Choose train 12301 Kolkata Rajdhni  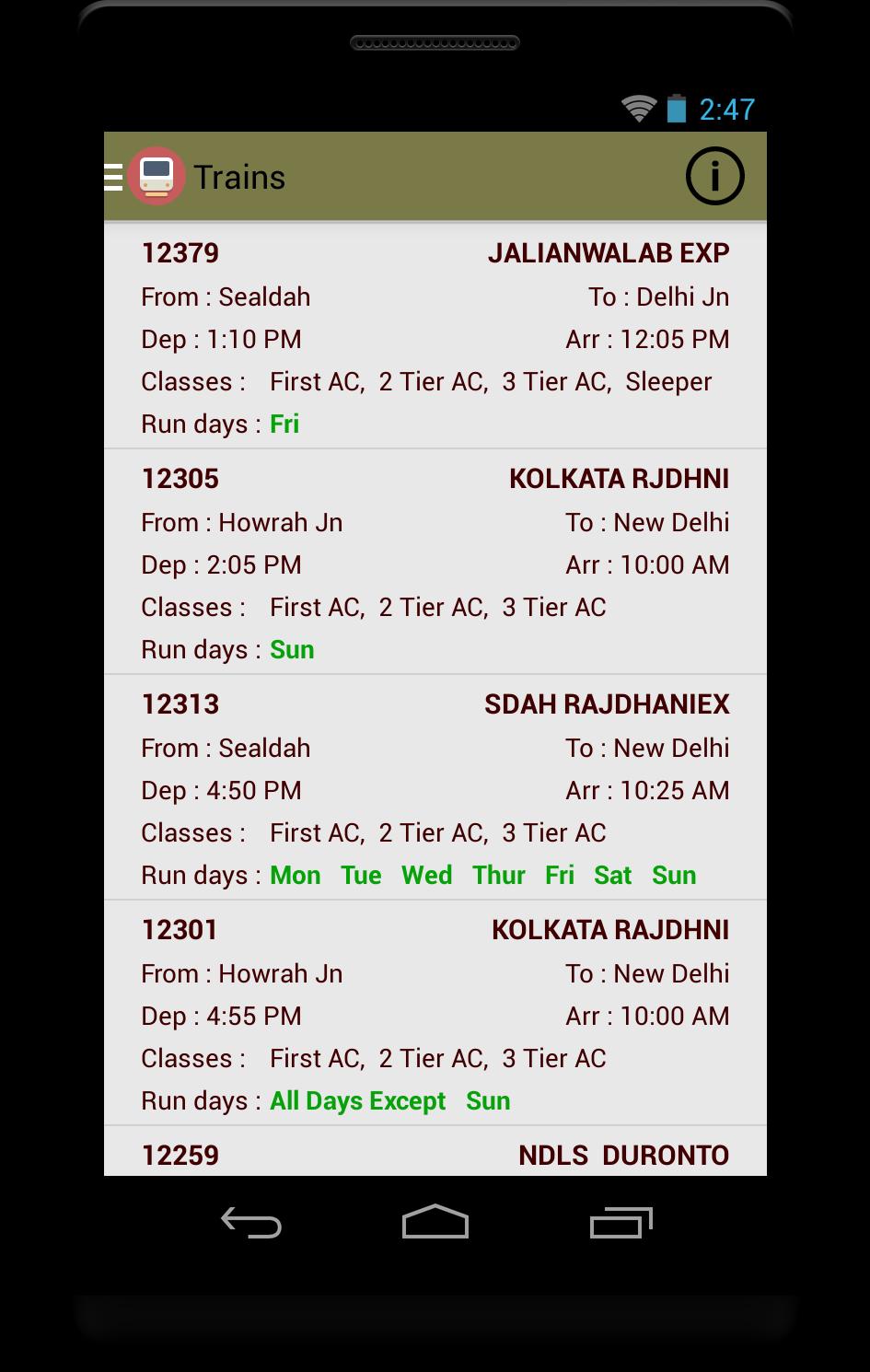435,1014
